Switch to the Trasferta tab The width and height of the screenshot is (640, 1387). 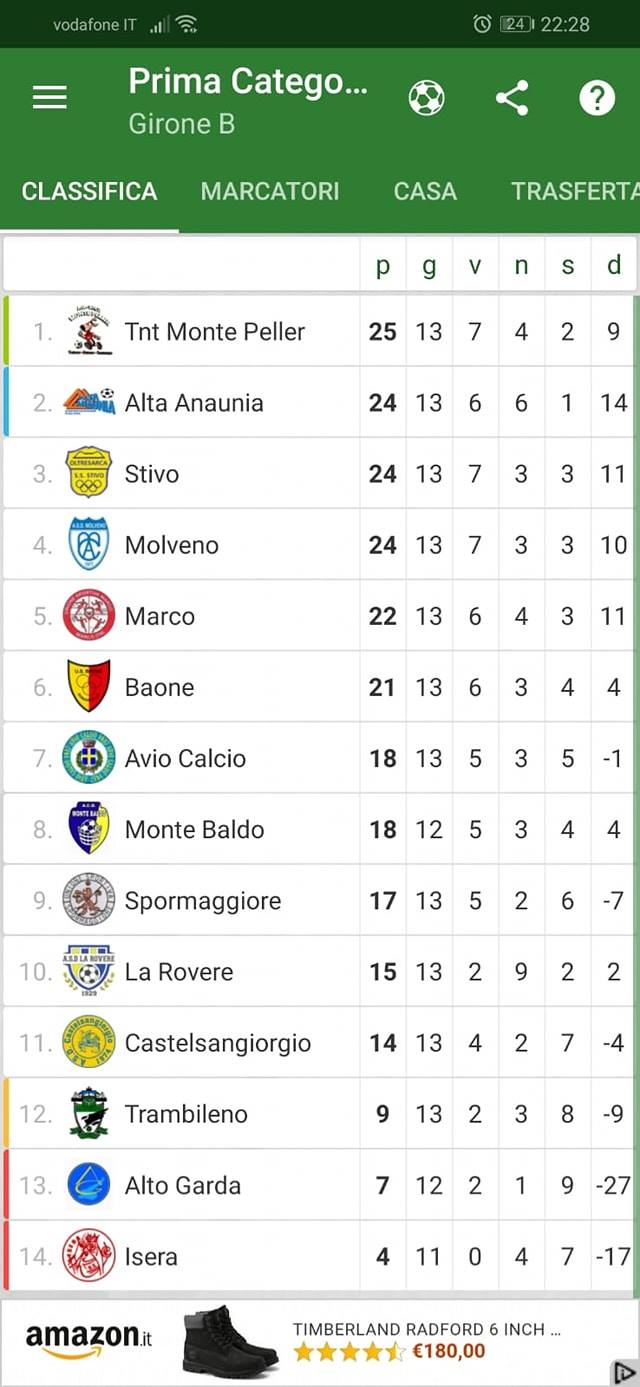575,191
